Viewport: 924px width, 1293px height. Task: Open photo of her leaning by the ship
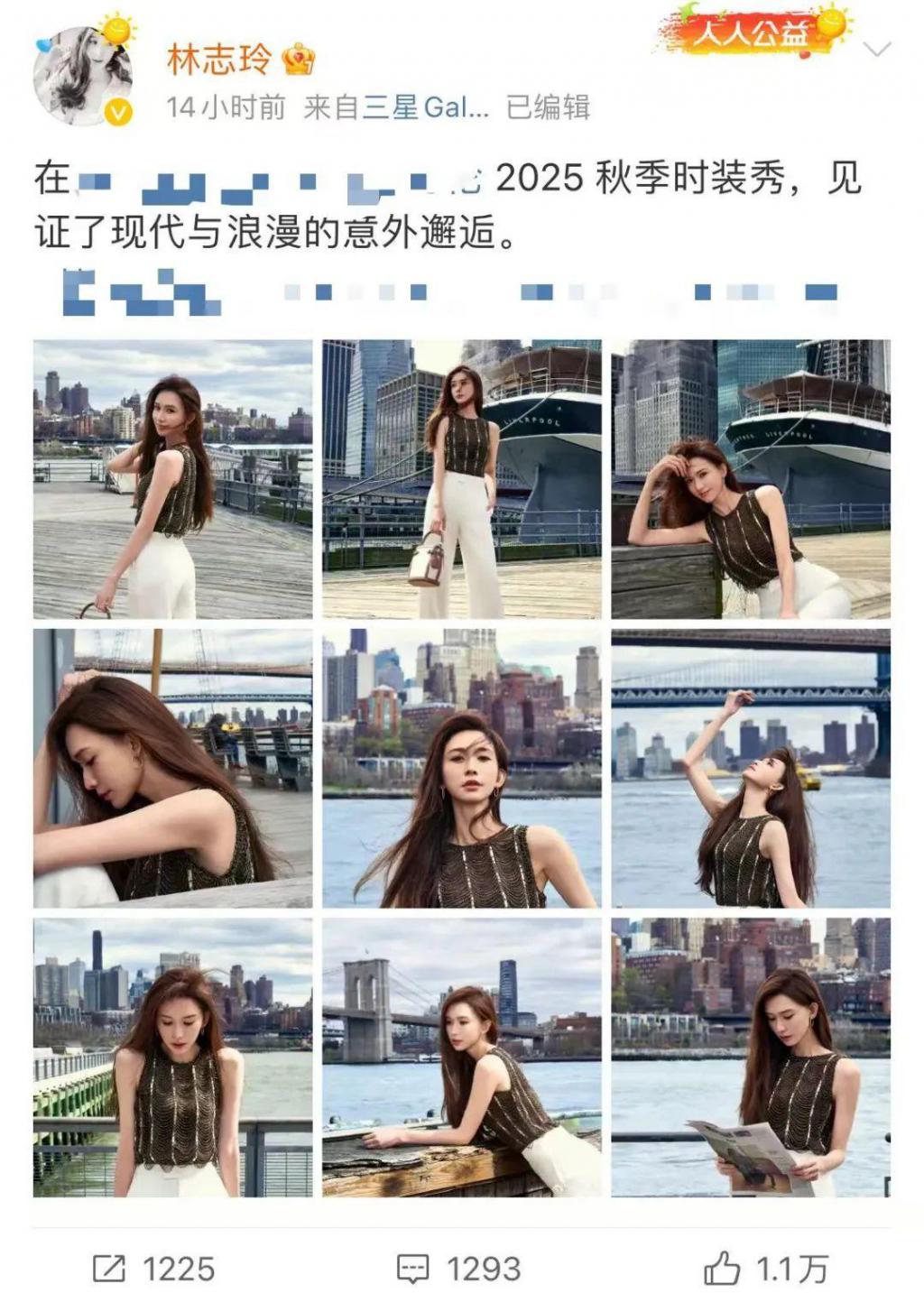751,479
